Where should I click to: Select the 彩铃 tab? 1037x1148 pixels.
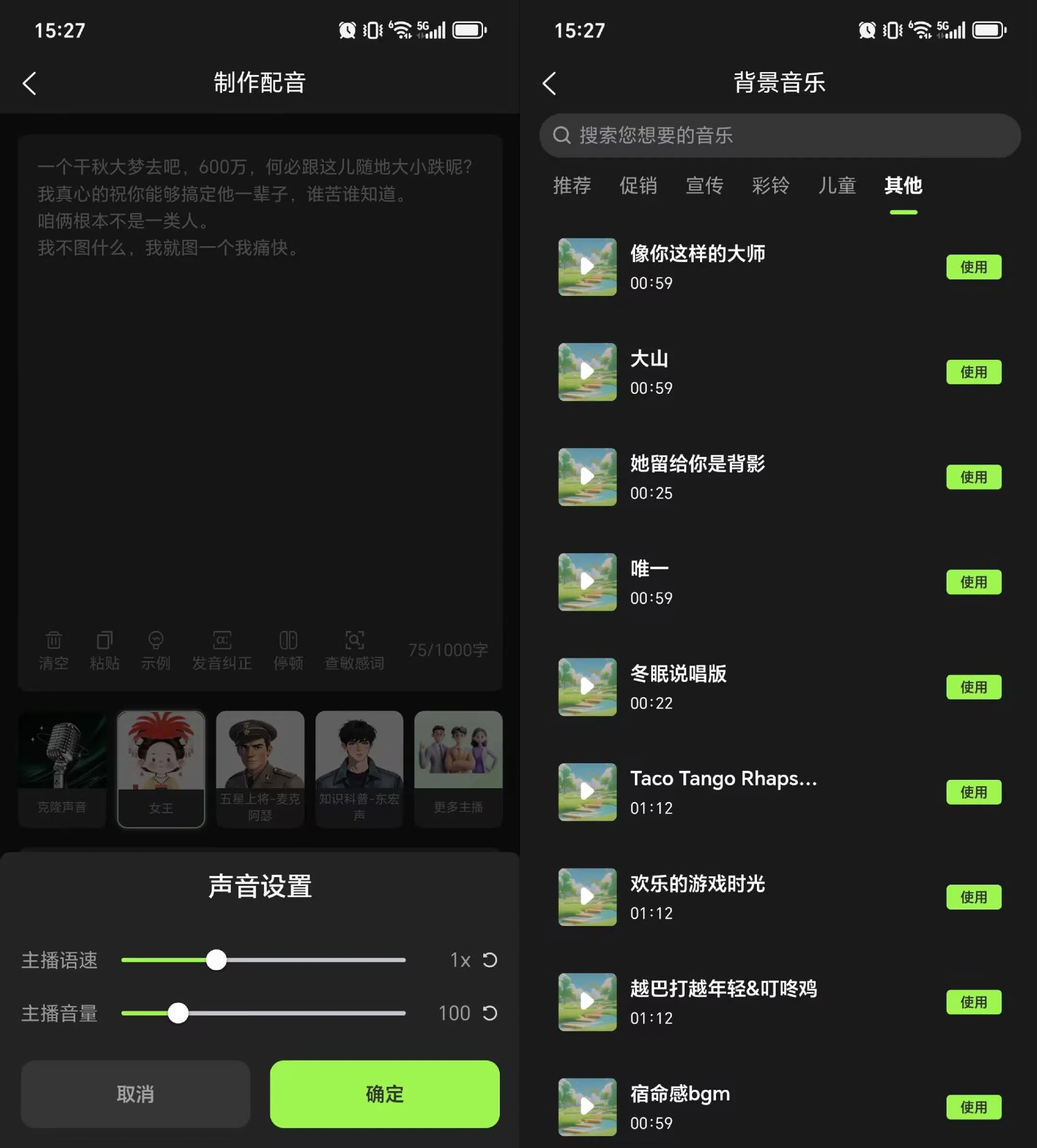click(770, 186)
